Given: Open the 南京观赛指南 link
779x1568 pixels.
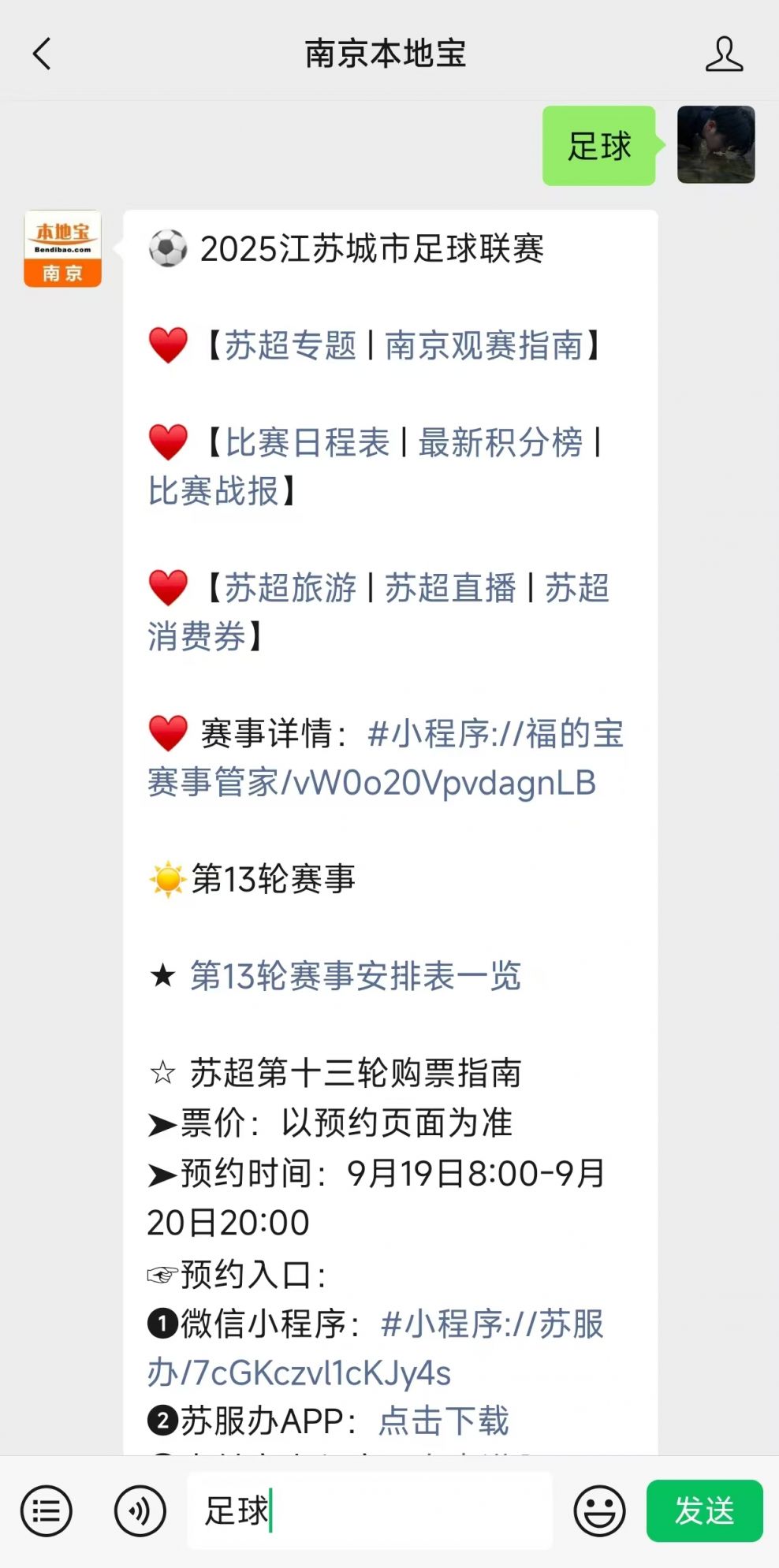Looking at the screenshot, I should (x=489, y=347).
